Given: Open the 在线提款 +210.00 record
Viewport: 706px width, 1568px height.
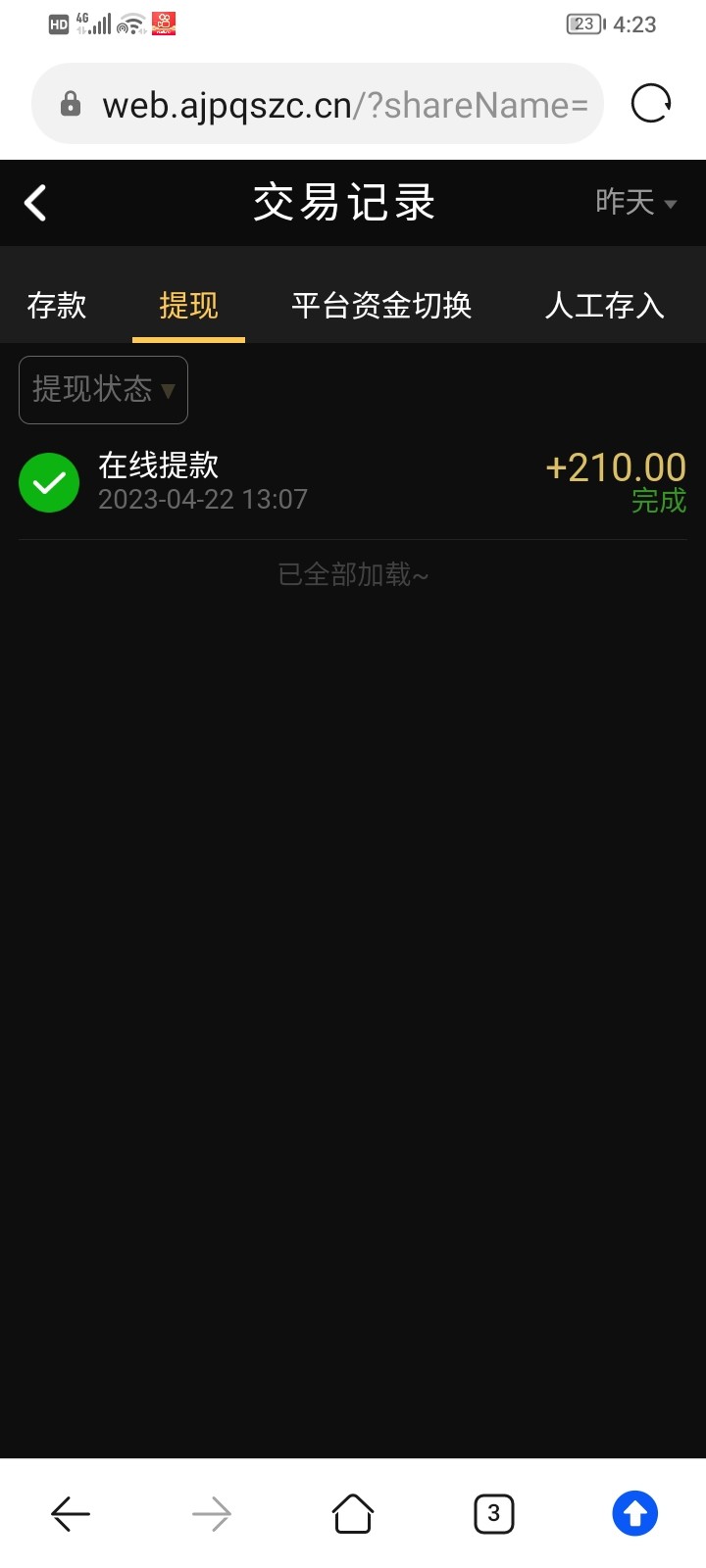Looking at the screenshot, I should click(x=353, y=482).
